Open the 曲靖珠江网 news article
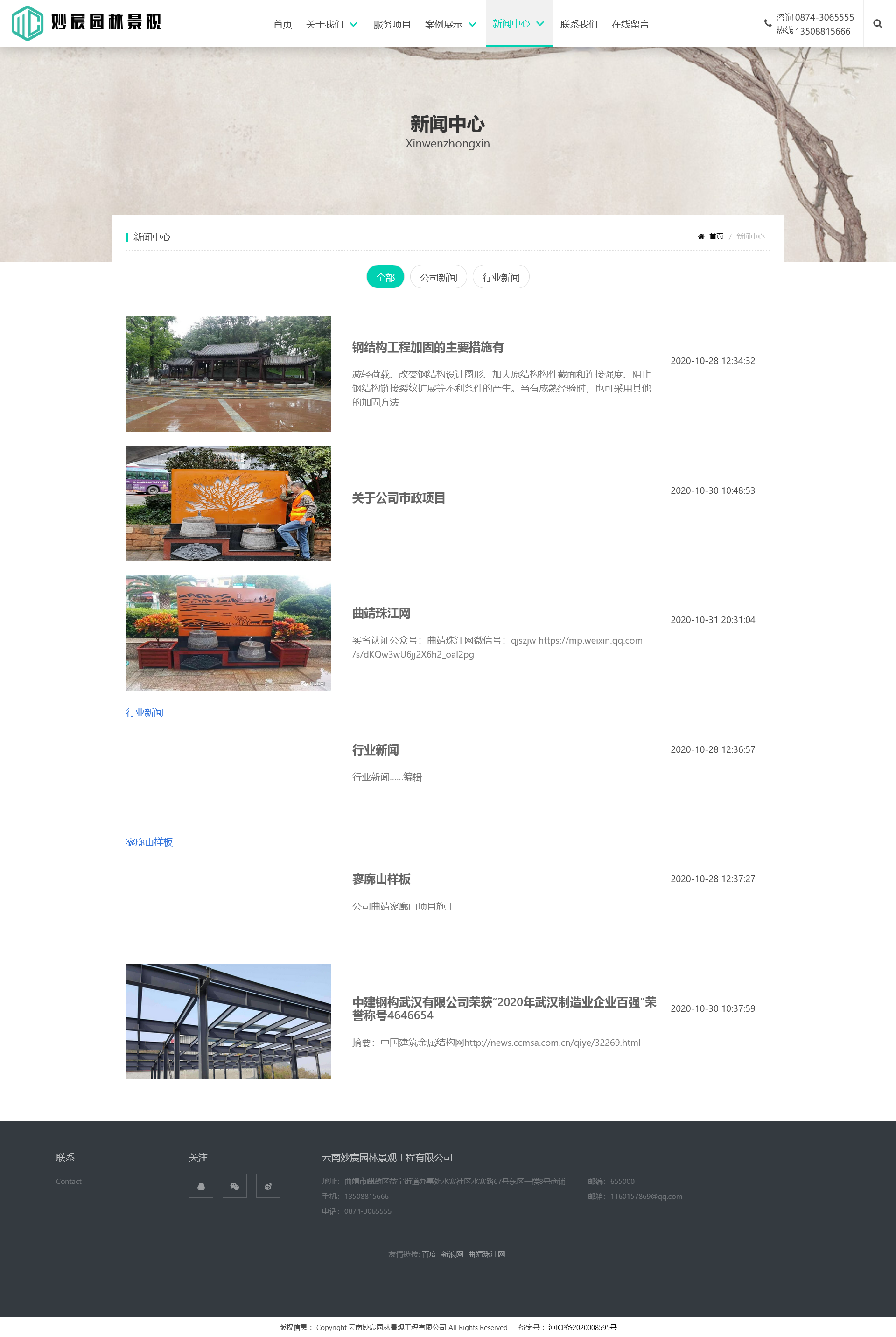Viewport: 896px width, 1337px height. tap(381, 613)
